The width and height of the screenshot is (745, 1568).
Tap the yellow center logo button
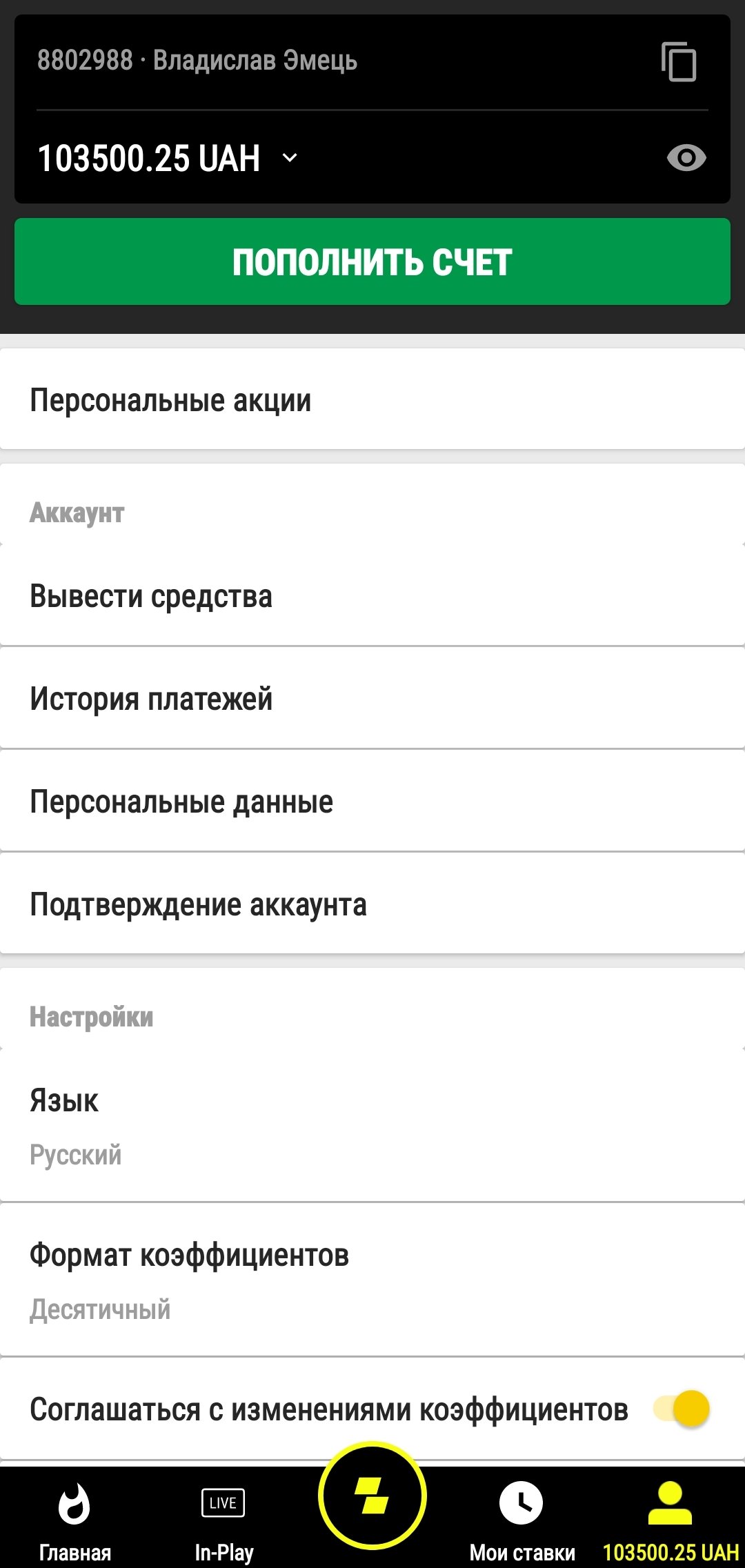click(372, 1496)
